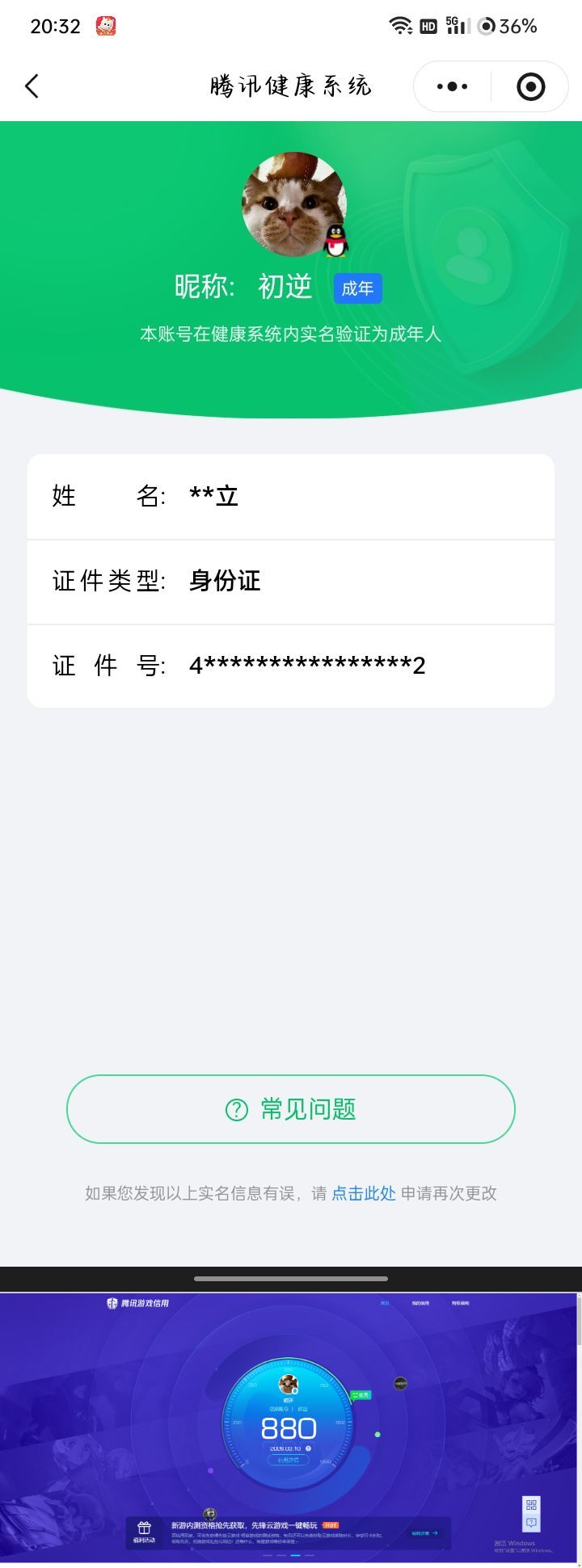Click the question mark icon beside the 880 score
The height and width of the screenshot is (1568, 582).
[x=309, y=1448]
